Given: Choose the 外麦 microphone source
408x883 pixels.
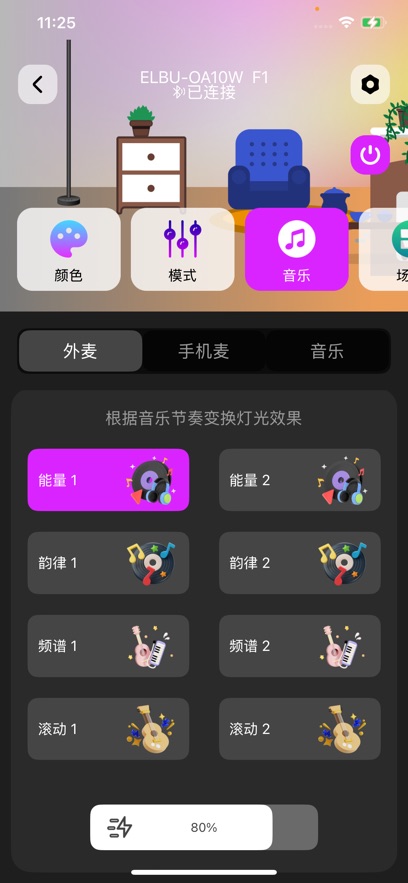Looking at the screenshot, I should point(80,351).
